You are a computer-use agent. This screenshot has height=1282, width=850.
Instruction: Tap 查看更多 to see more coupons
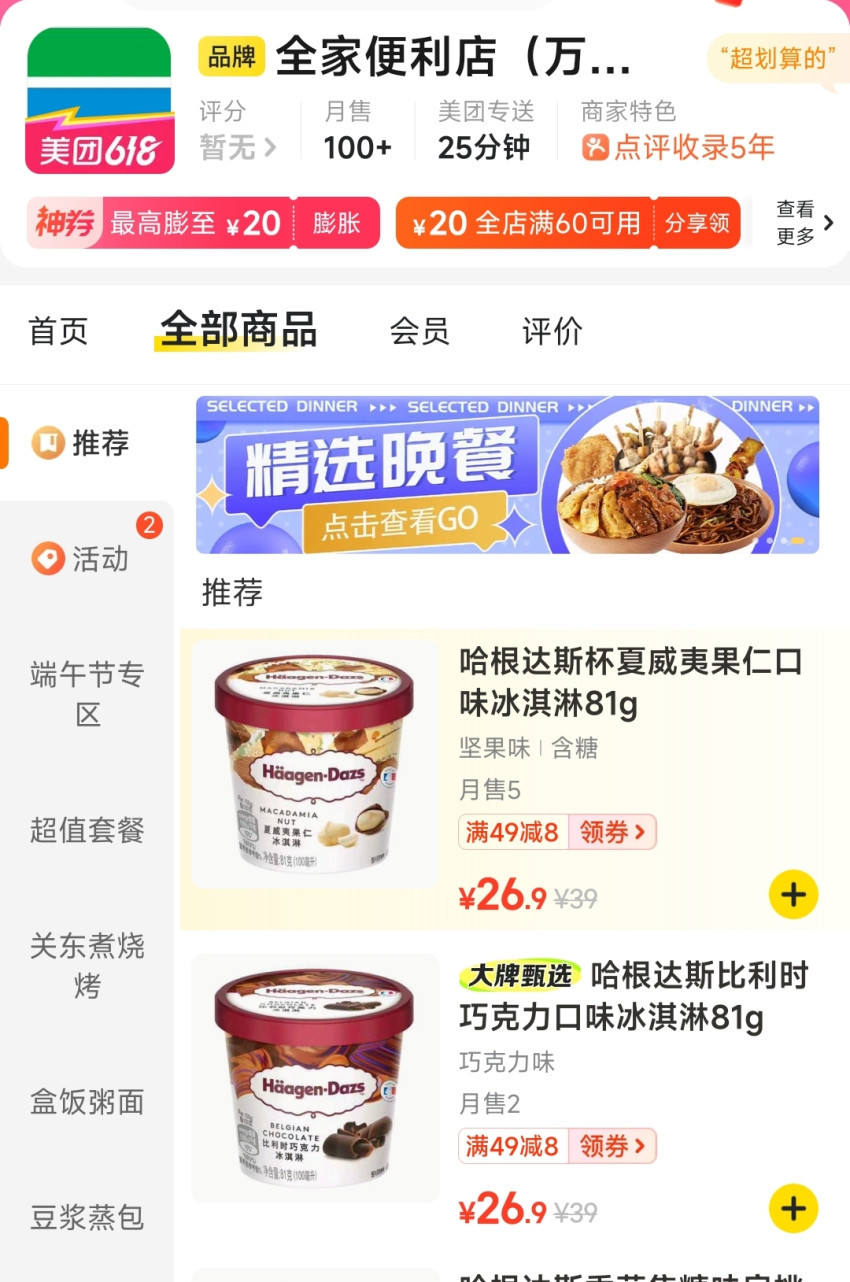(804, 223)
